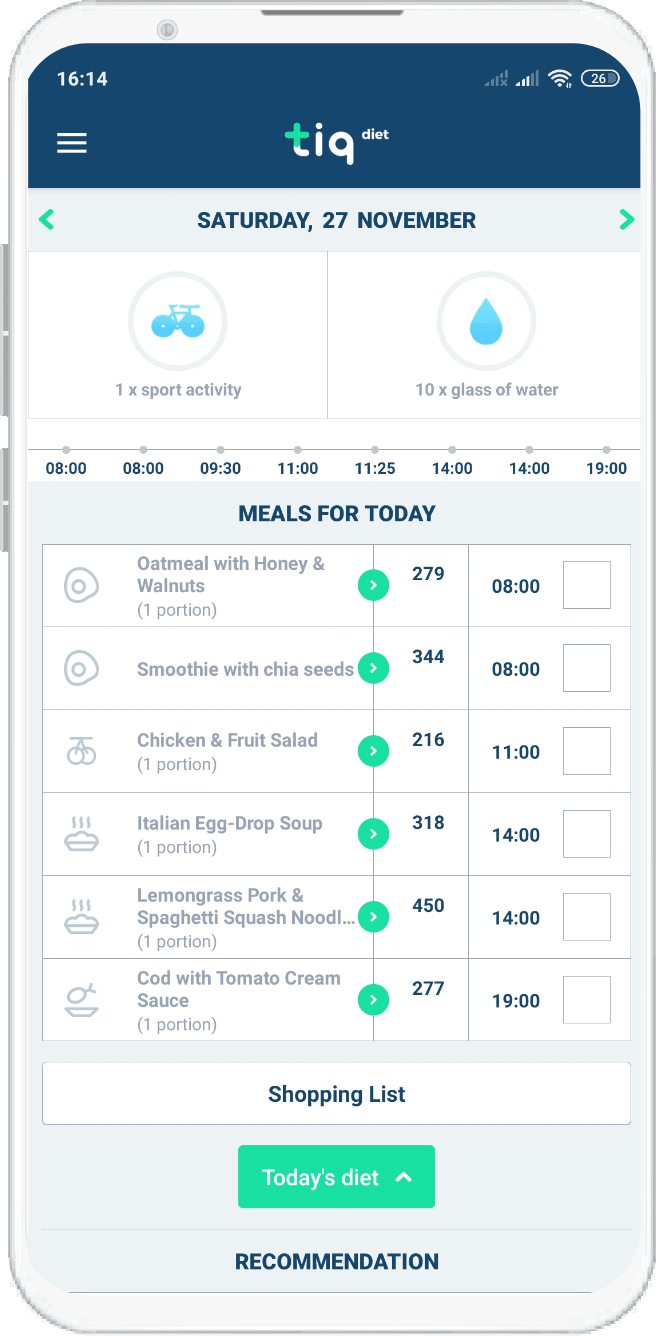Open the sport activity tile
Image resolution: width=657 pixels, height=1337 pixels.
[178, 335]
